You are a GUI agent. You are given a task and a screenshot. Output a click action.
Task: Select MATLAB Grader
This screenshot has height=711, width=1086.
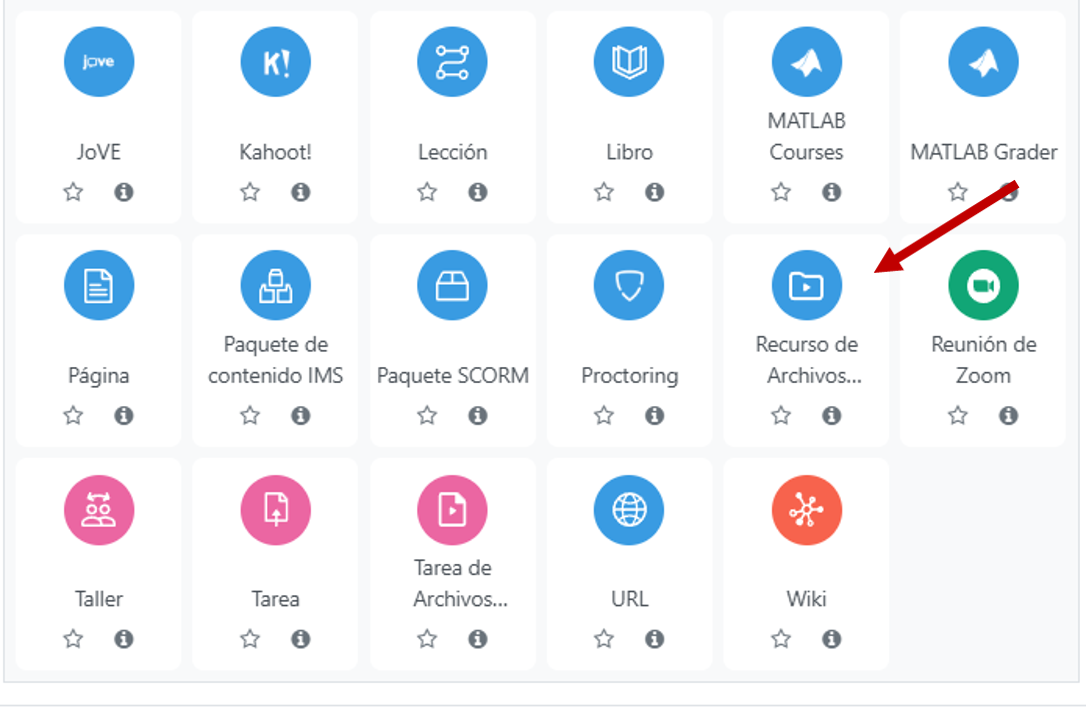(983, 62)
